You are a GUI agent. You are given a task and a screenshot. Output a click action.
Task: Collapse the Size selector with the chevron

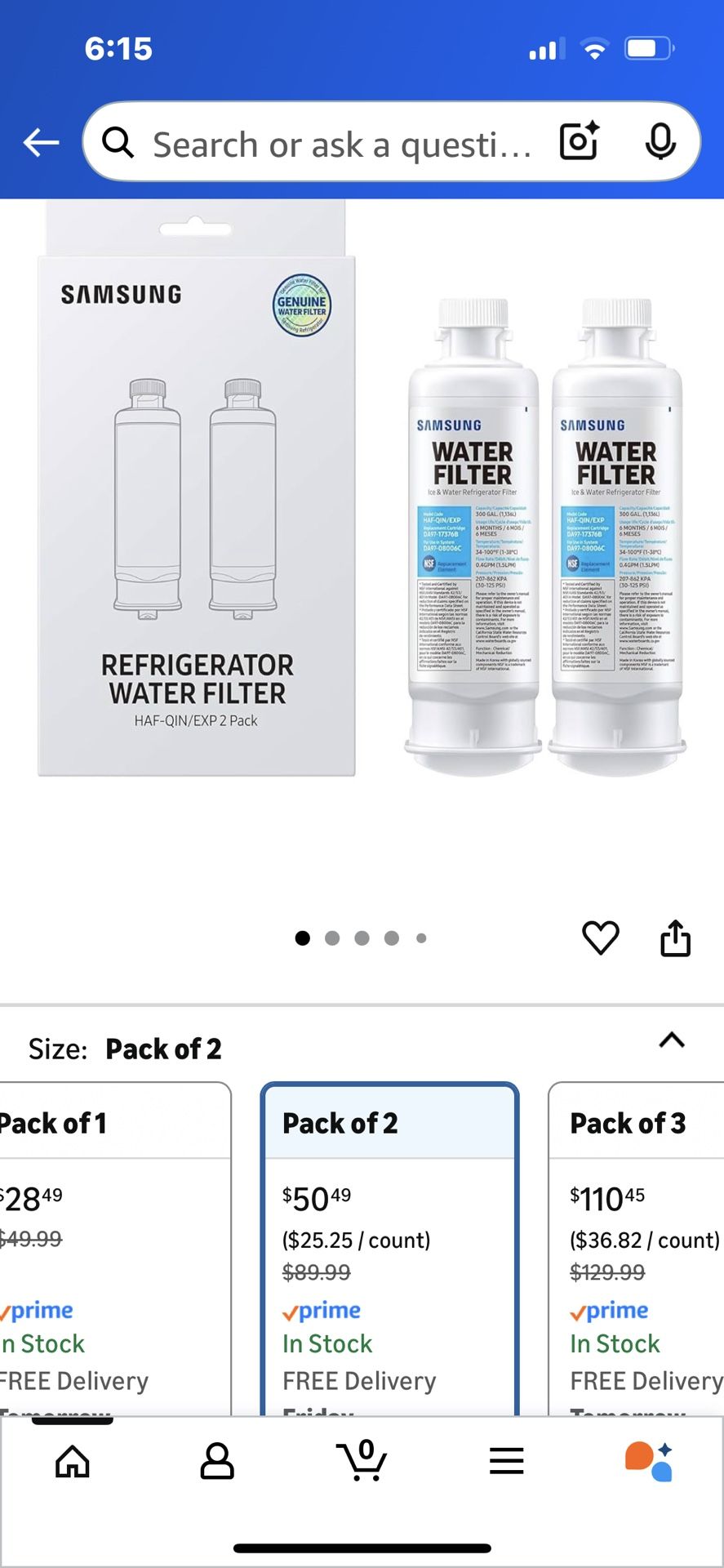click(x=671, y=1040)
